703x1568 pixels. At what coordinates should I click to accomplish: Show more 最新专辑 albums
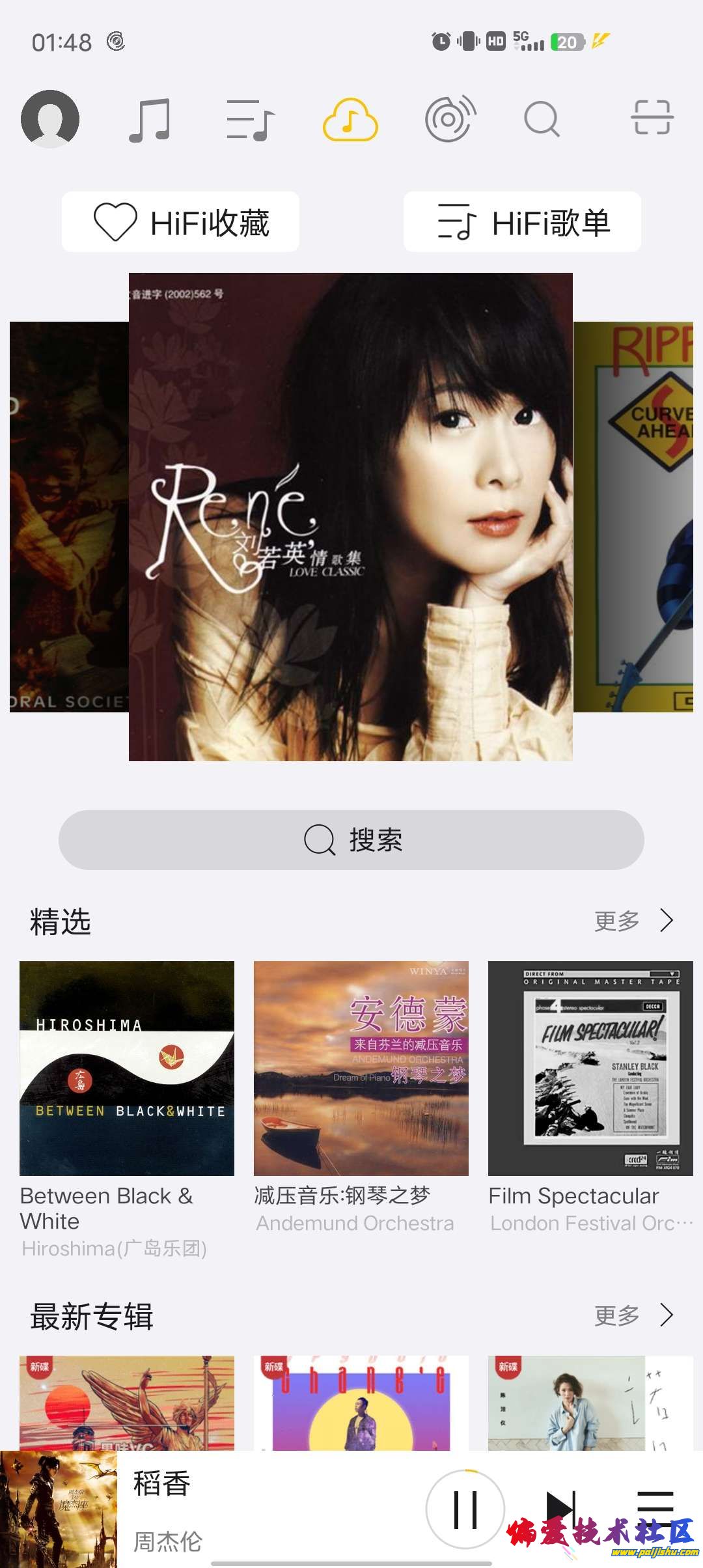[x=633, y=1315]
